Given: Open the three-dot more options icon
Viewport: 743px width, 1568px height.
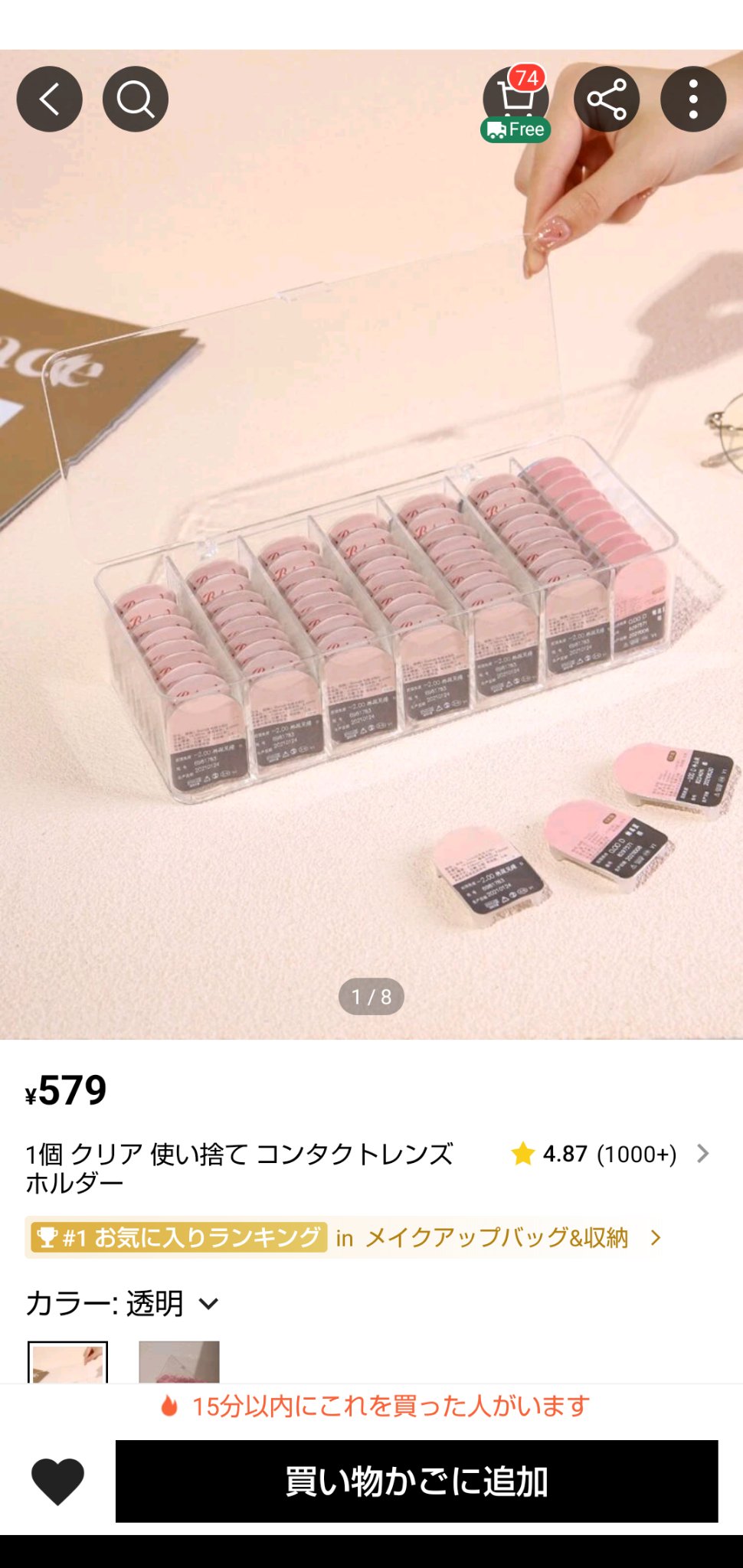Looking at the screenshot, I should [696, 100].
